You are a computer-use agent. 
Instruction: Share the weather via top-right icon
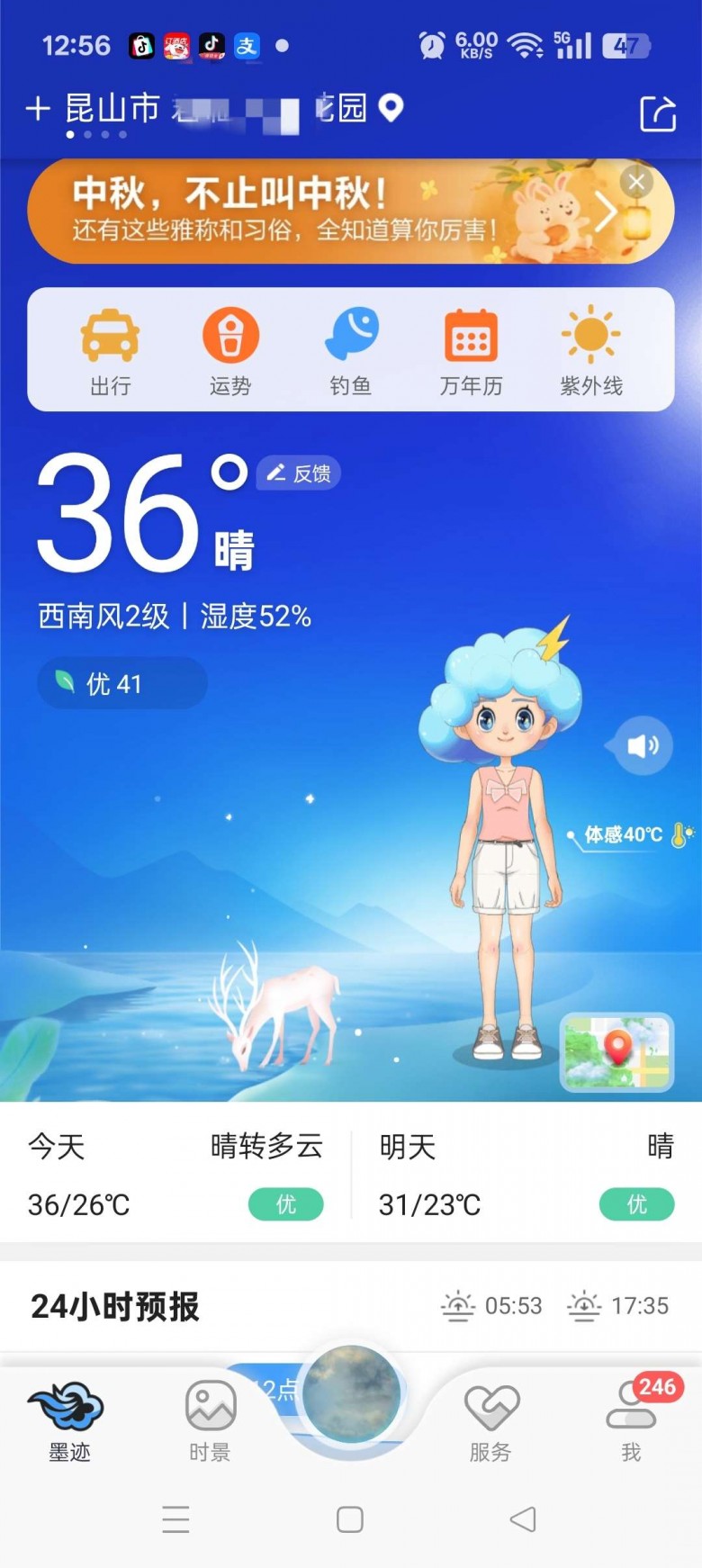(x=657, y=113)
